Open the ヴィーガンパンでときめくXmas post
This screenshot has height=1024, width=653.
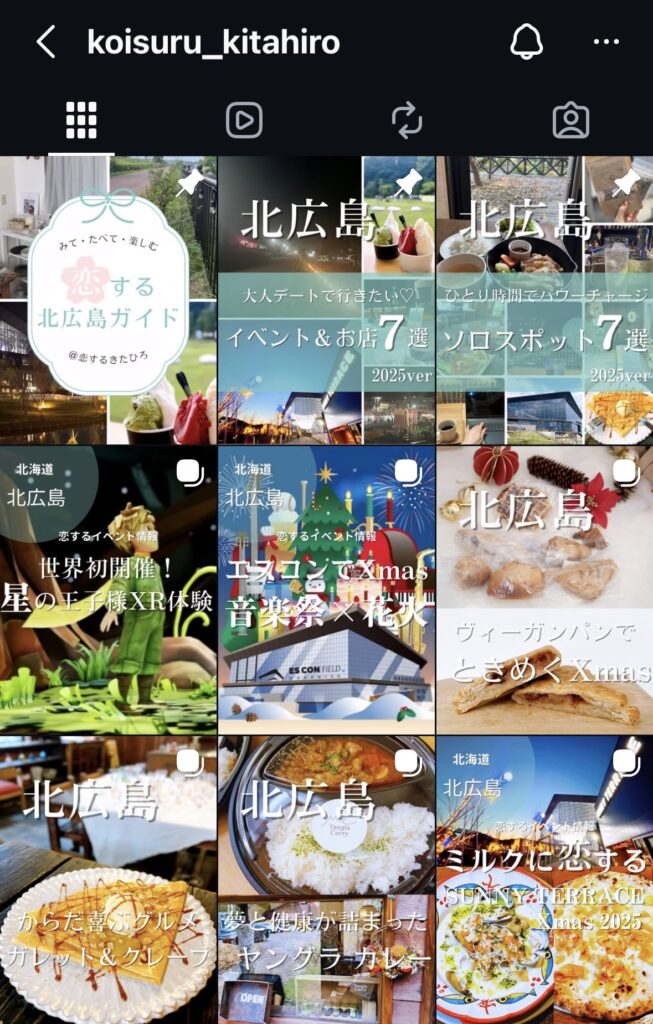(x=544, y=590)
